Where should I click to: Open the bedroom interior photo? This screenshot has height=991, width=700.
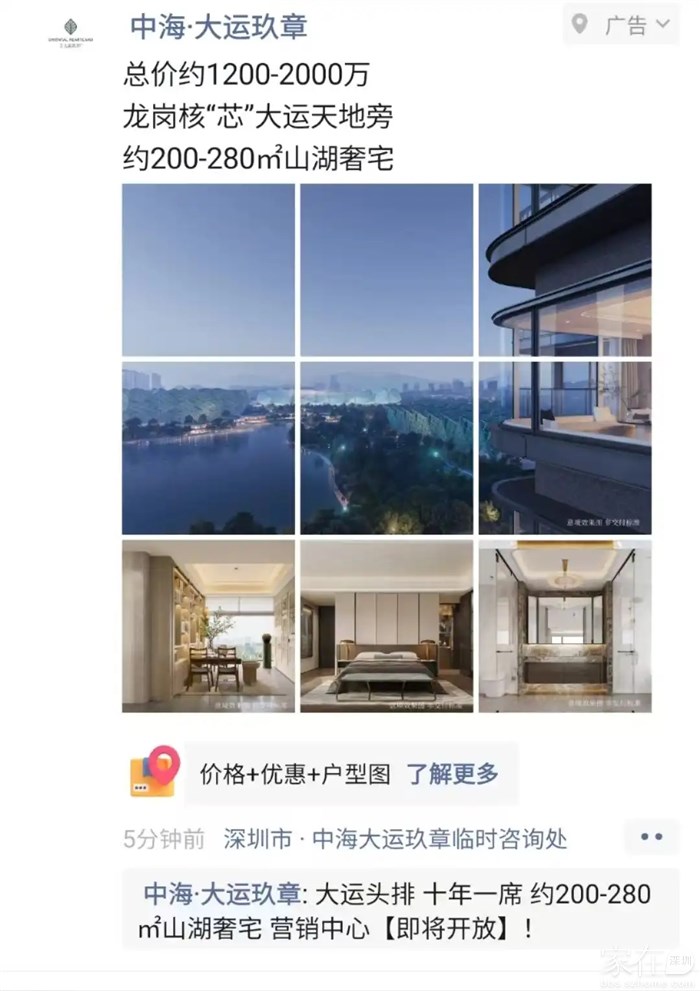pyautogui.click(x=386, y=626)
